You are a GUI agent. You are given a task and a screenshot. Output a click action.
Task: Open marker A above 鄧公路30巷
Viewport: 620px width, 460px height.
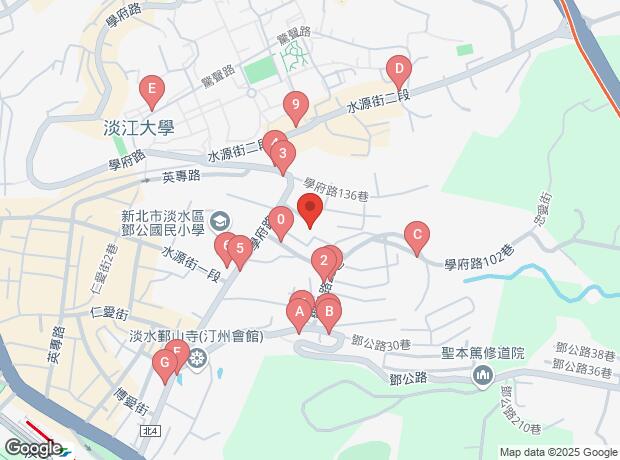(299, 316)
